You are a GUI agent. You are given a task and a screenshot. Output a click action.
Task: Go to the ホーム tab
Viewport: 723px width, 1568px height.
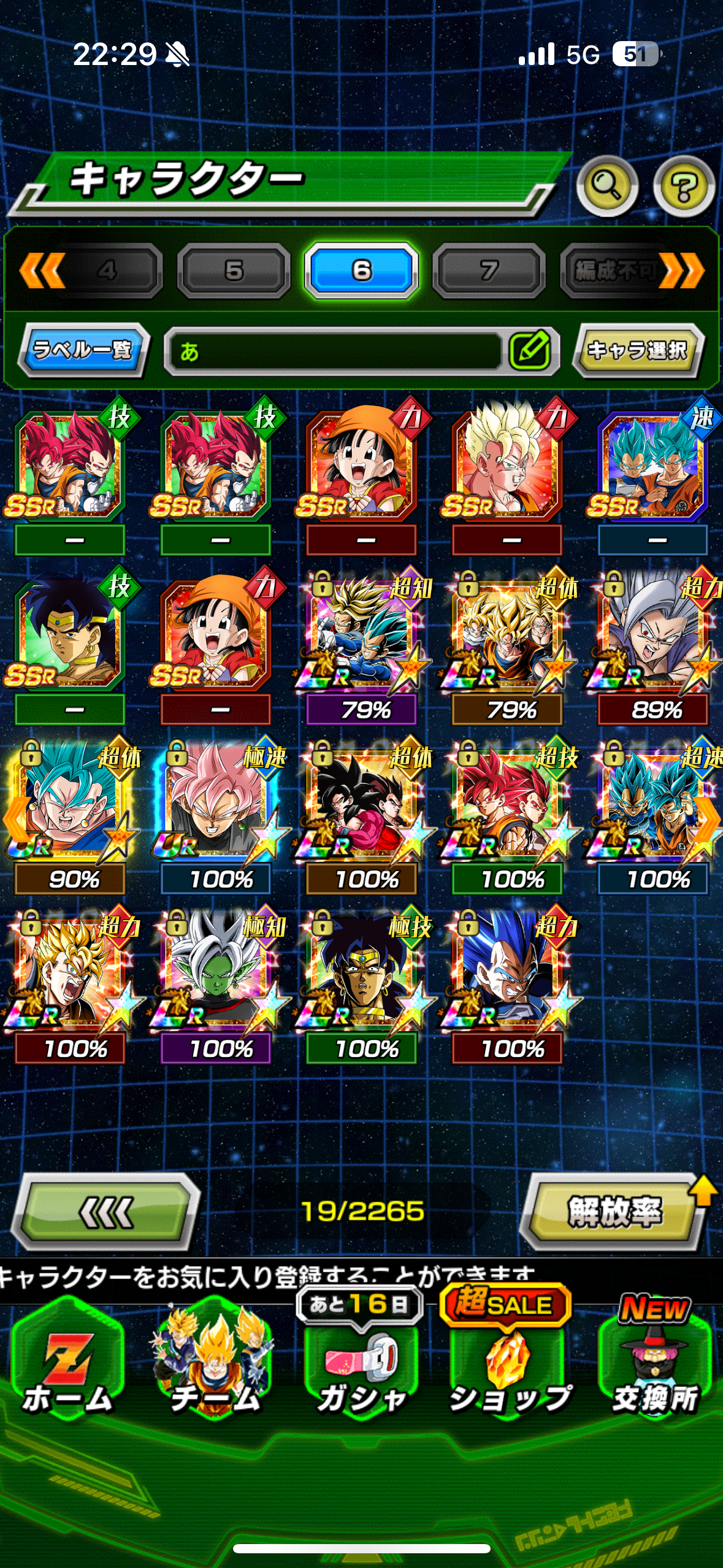tap(68, 1359)
